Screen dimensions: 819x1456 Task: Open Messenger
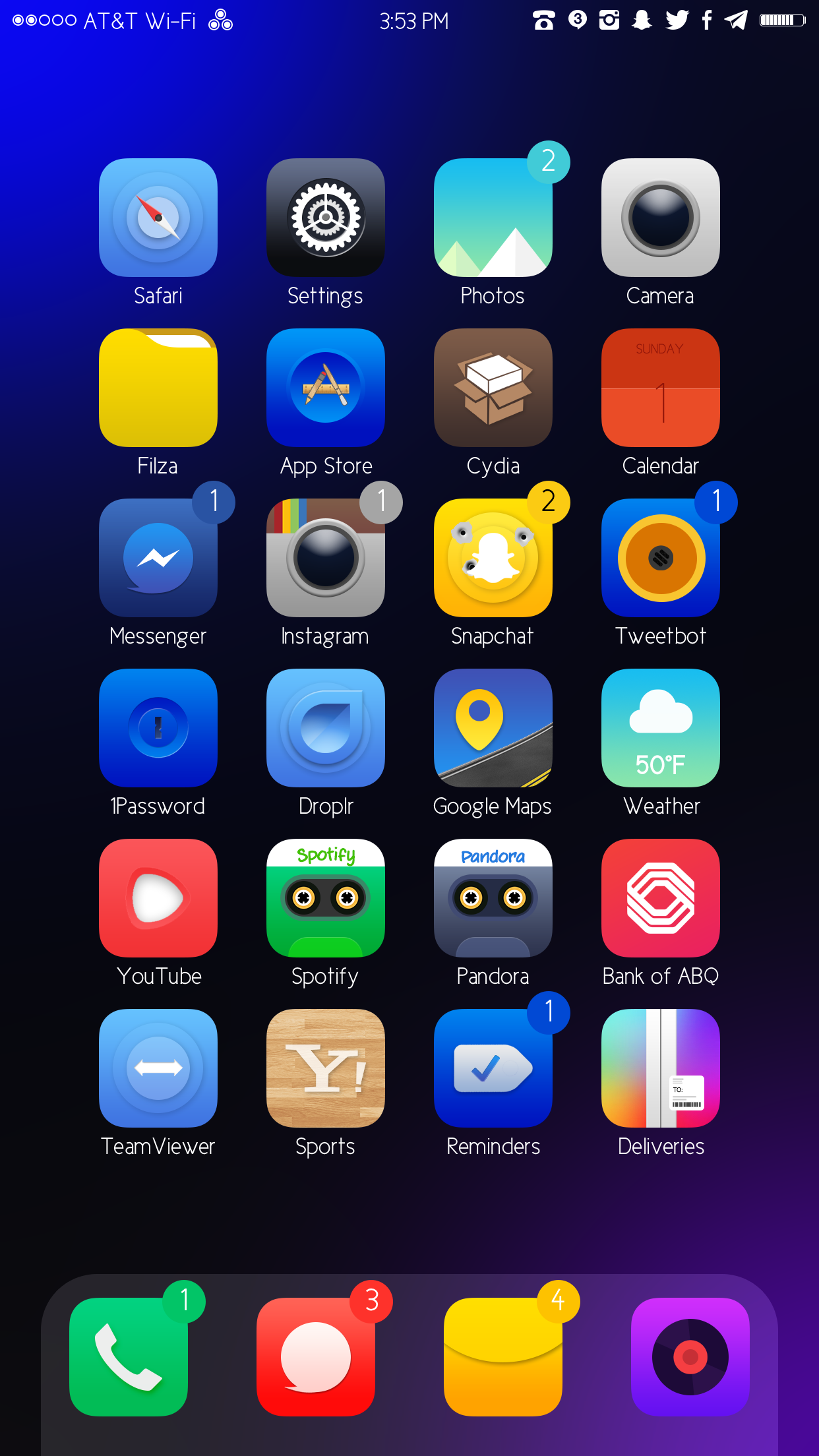(x=158, y=558)
